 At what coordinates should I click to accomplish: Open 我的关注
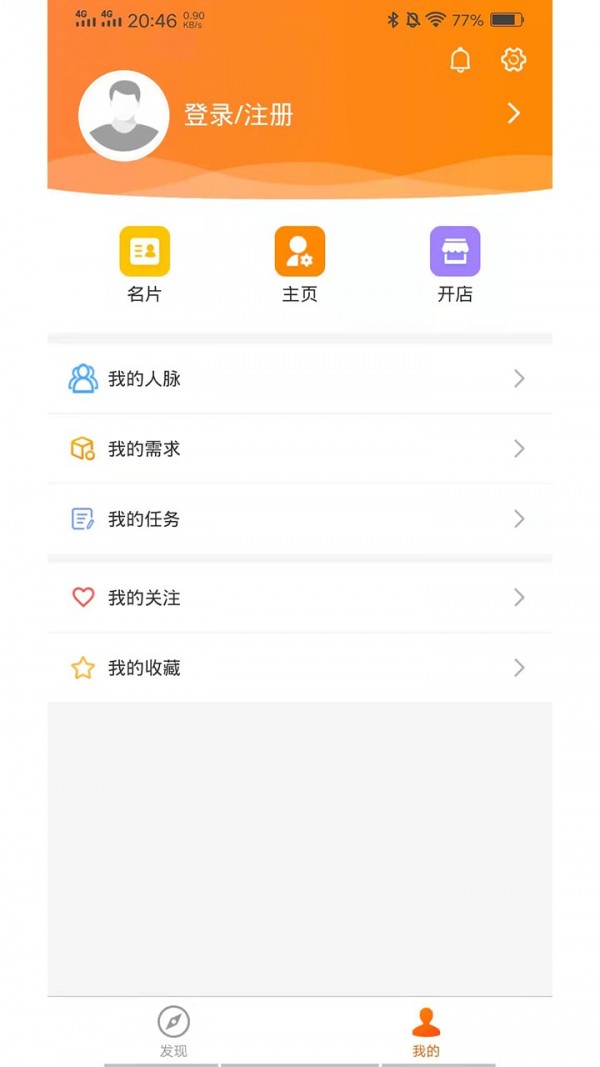pyautogui.click(x=299, y=598)
